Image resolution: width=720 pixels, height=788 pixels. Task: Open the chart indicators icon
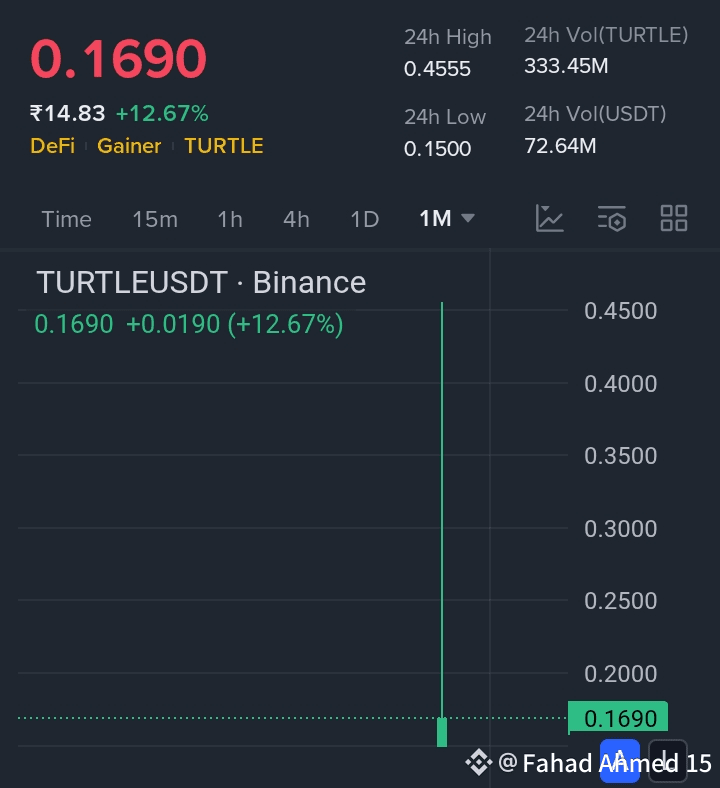550,218
